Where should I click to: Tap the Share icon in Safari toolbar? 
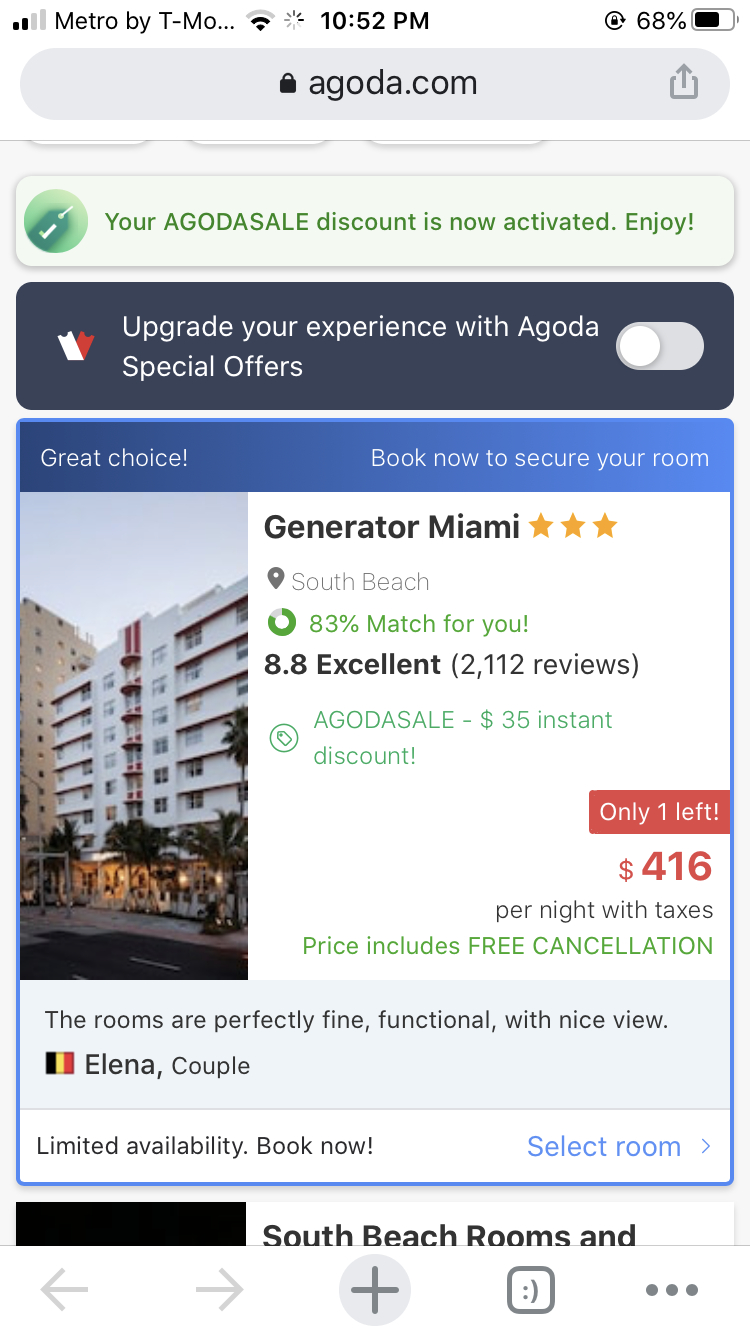point(684,83)
